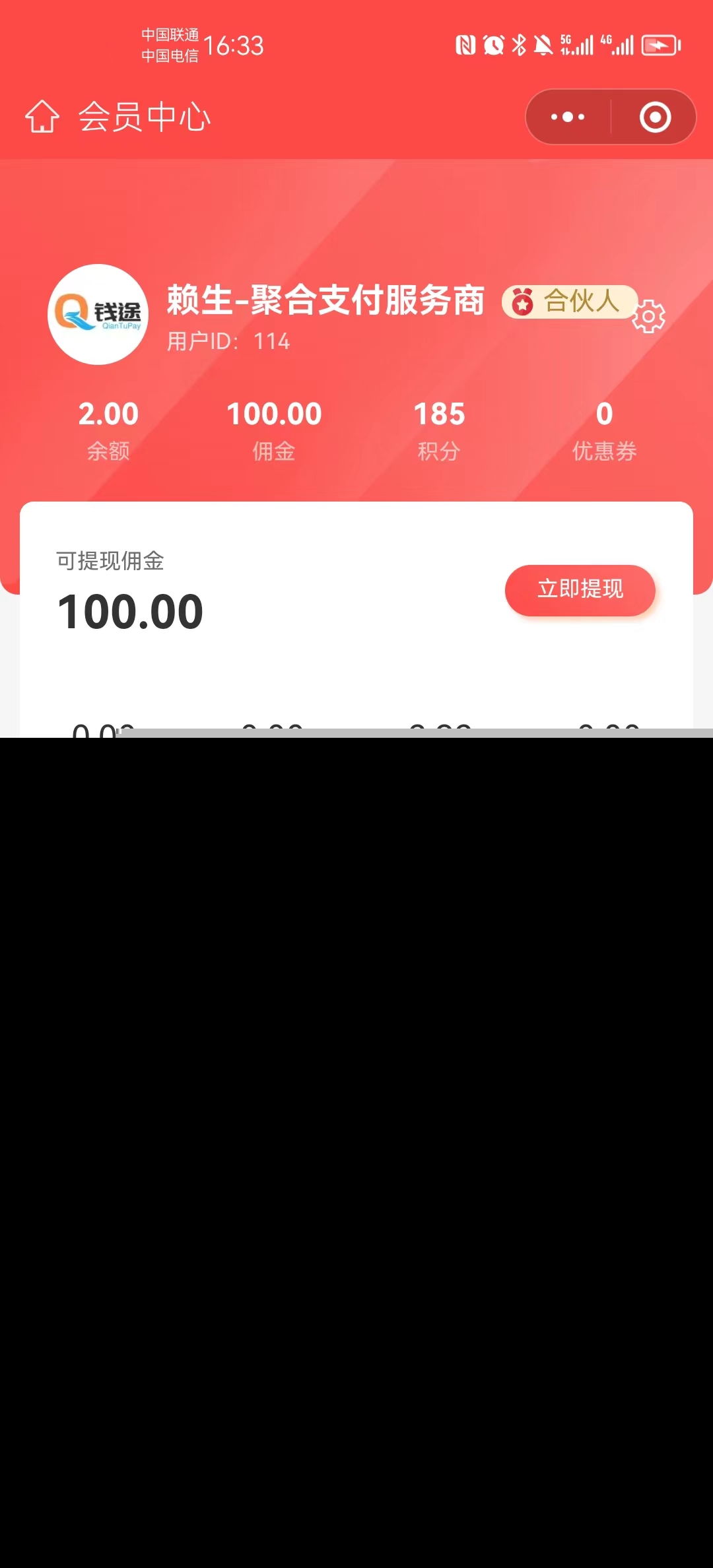Tap the 立即提现 withdraw button
The image size is (713, 1568).
(x=580, y=589)
